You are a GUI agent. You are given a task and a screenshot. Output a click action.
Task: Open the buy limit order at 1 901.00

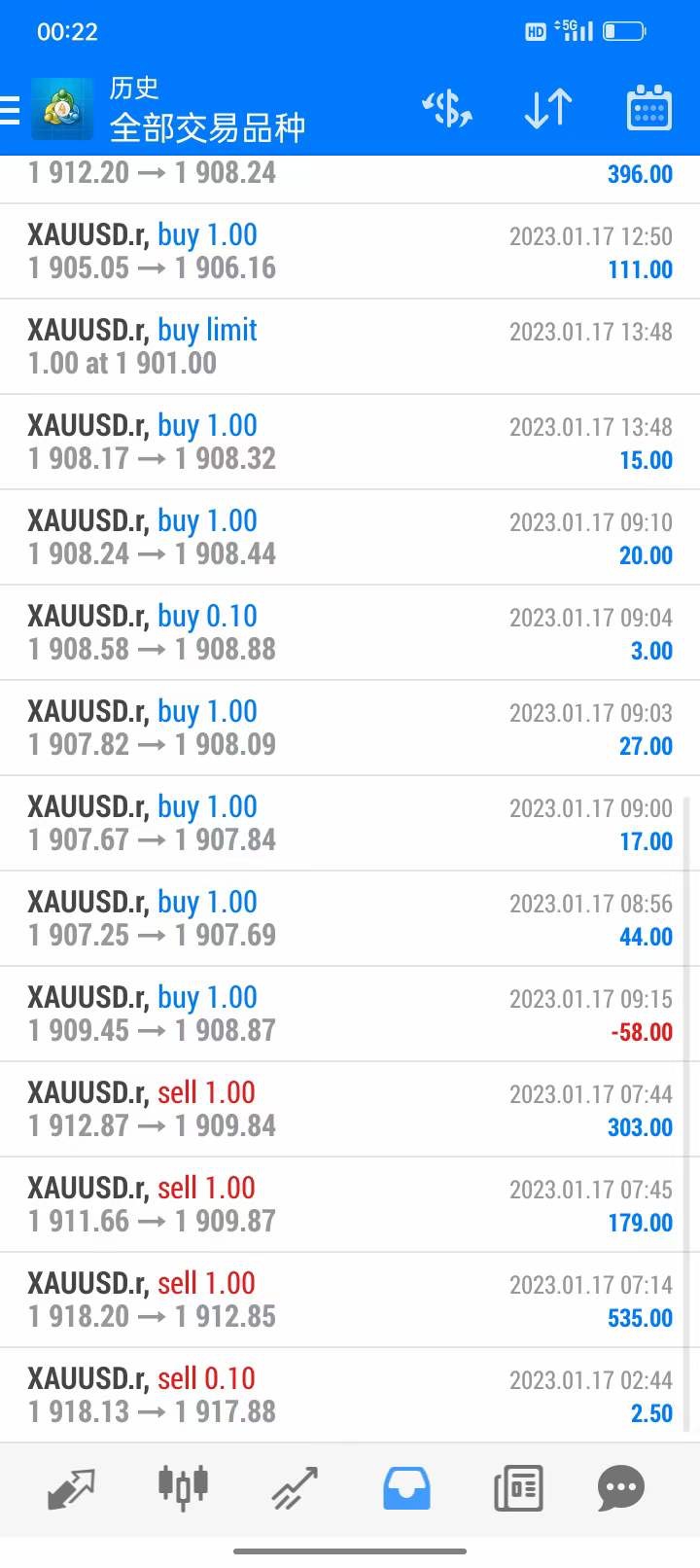tap(350, 346)
